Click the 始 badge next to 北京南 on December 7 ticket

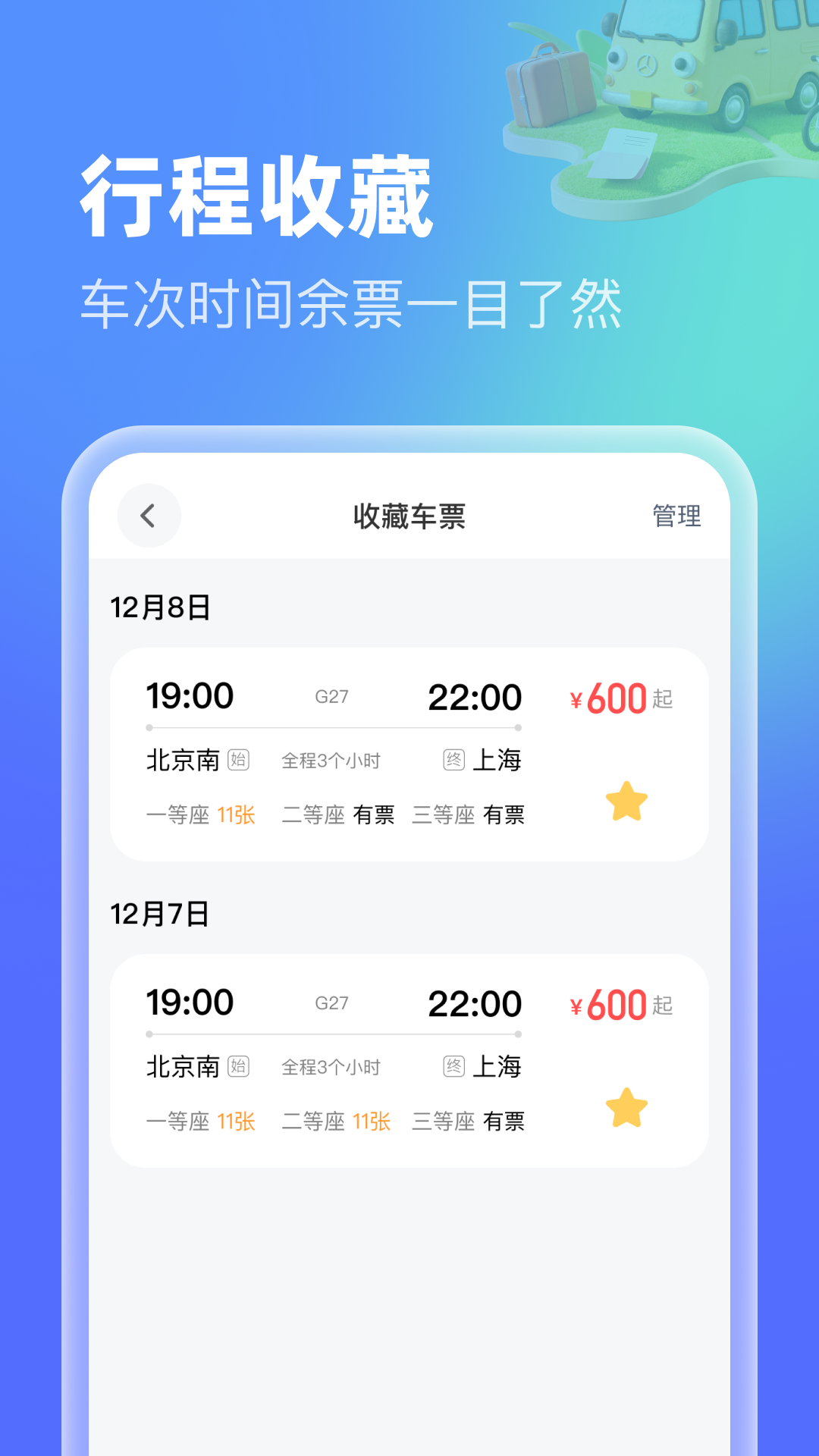(x=239, y=1066)
